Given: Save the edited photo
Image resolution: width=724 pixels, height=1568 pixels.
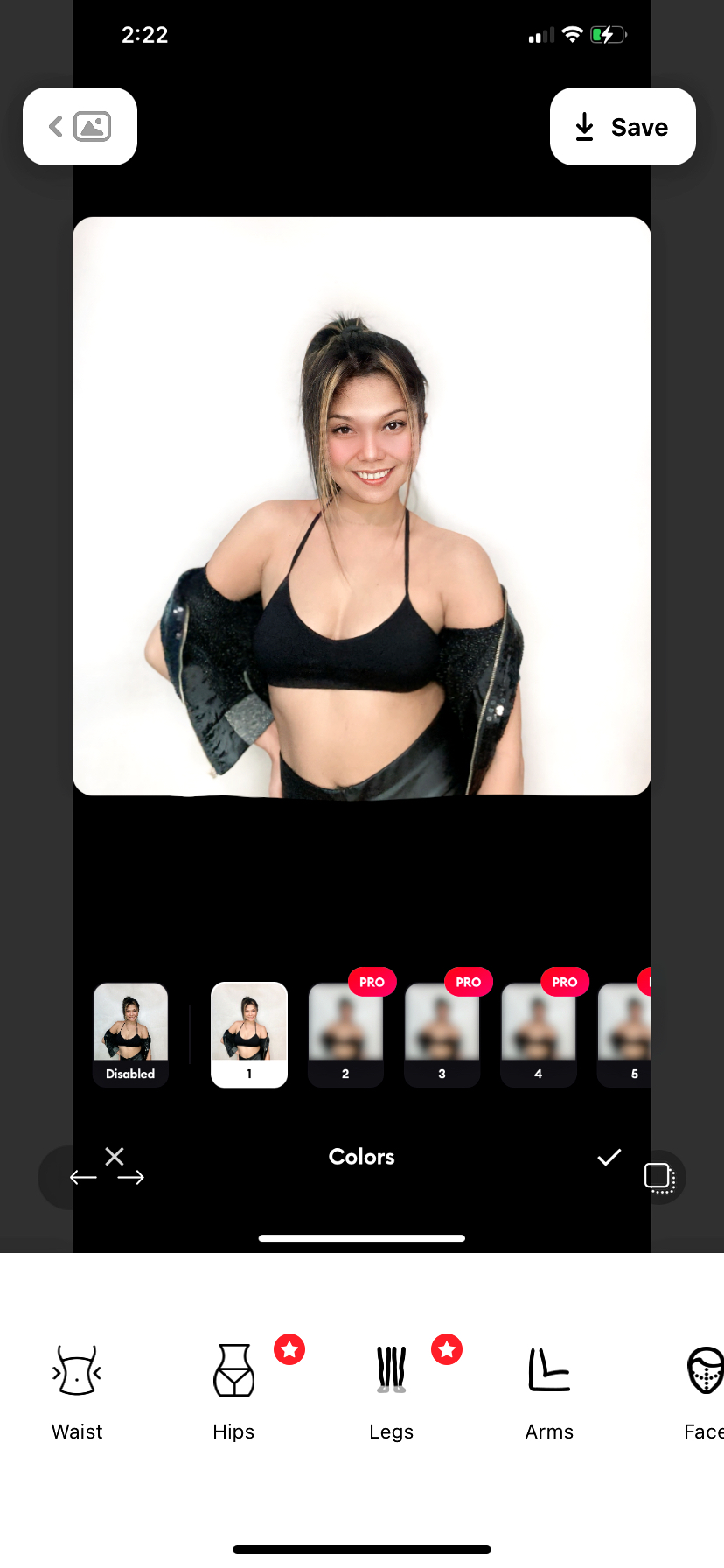Looking at the screenshot, I should [623, 127].
